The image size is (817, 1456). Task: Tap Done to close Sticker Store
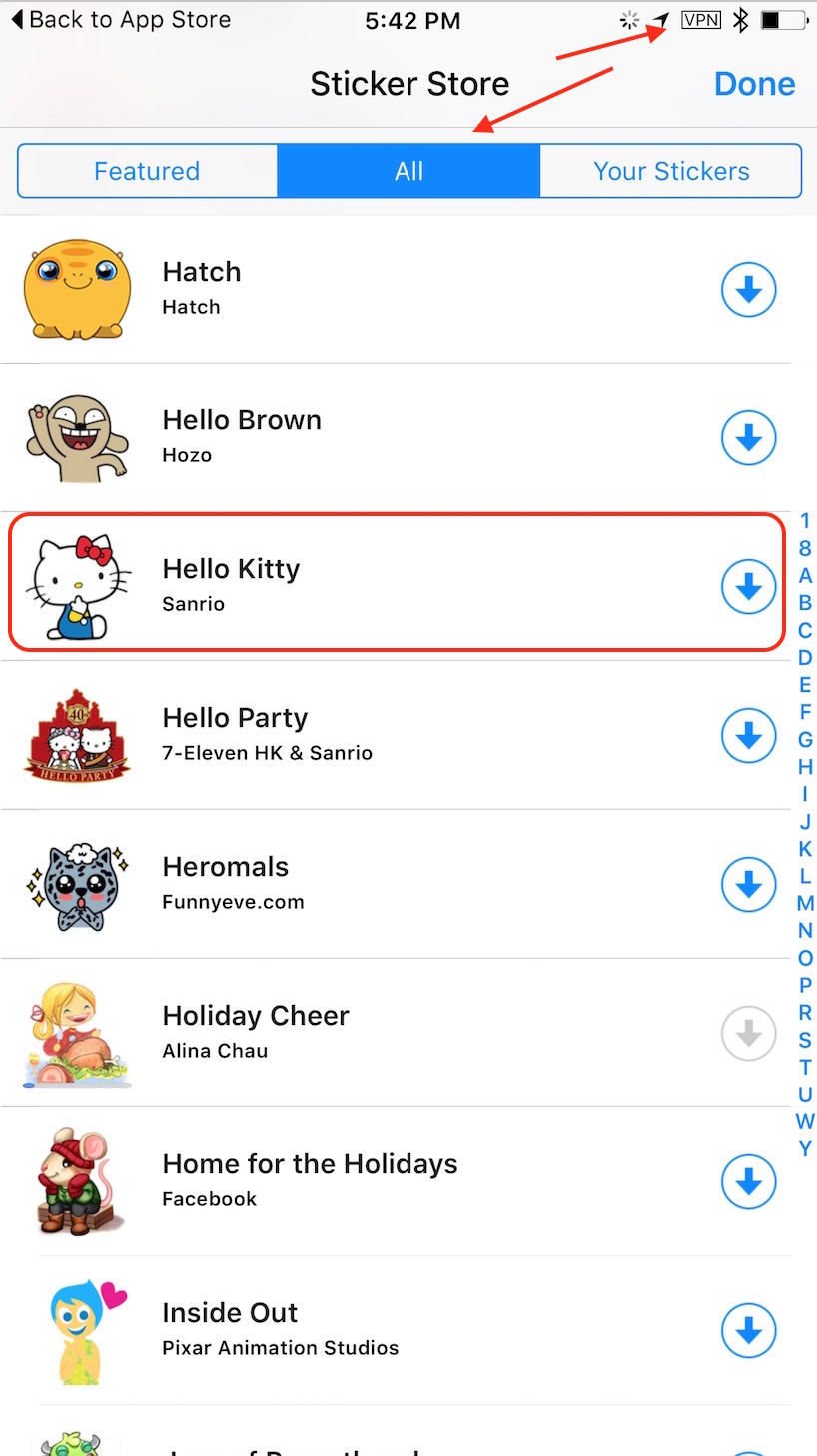pyautogui.click(x=754, y=84)
